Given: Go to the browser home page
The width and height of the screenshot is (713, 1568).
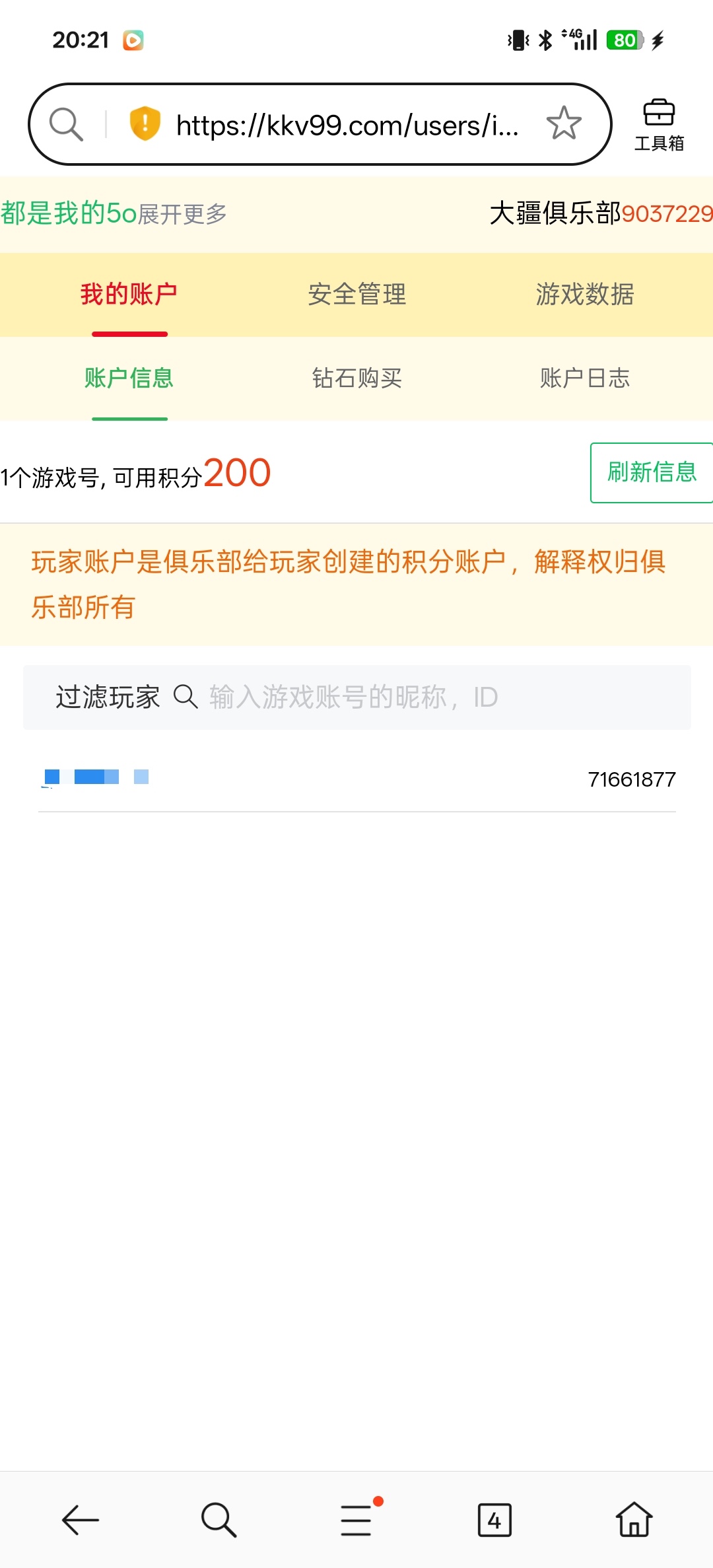Looking at the screenshot, I should coord(634,1520).
